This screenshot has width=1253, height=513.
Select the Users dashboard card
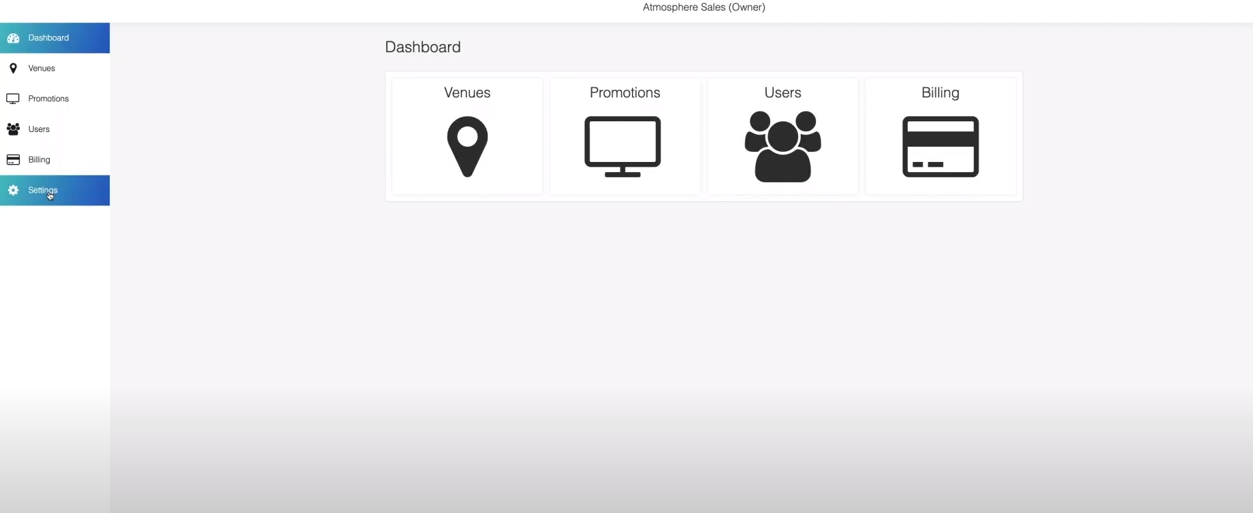tap(782, 137)
